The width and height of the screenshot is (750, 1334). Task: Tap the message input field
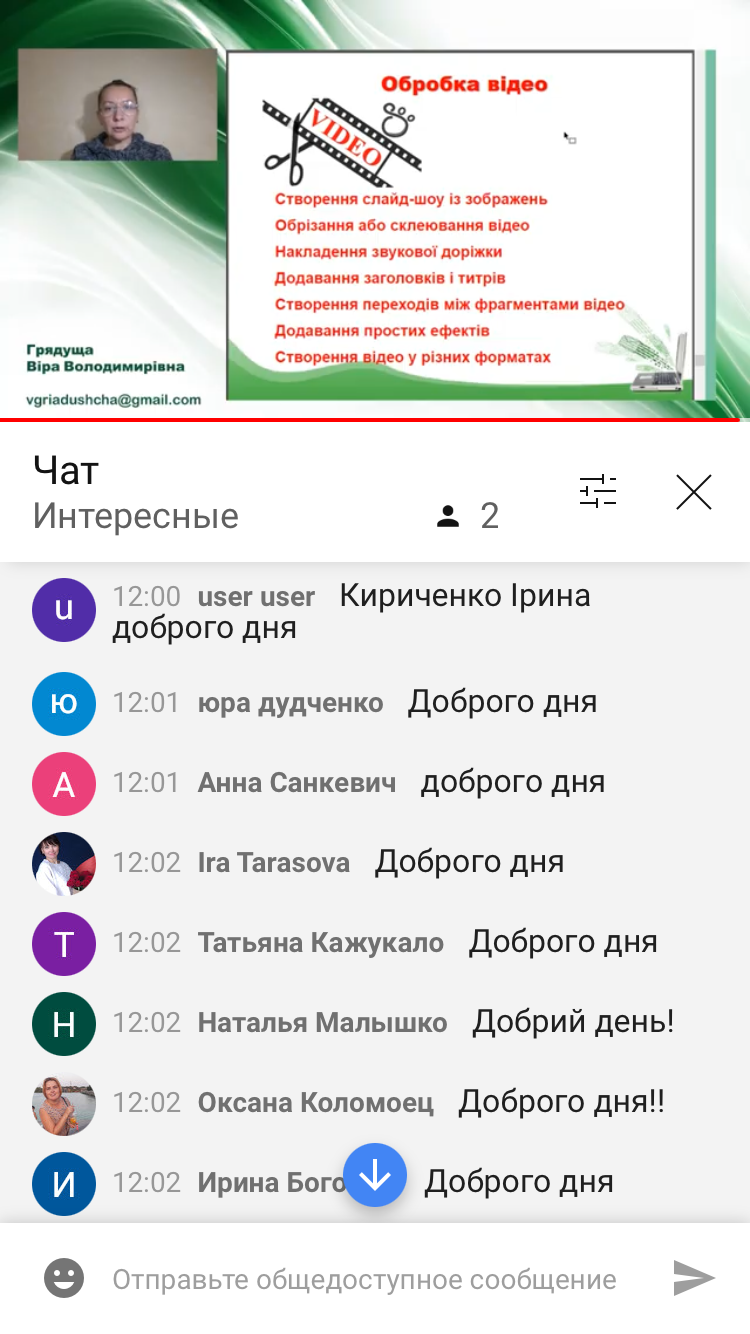point(364,1279)
